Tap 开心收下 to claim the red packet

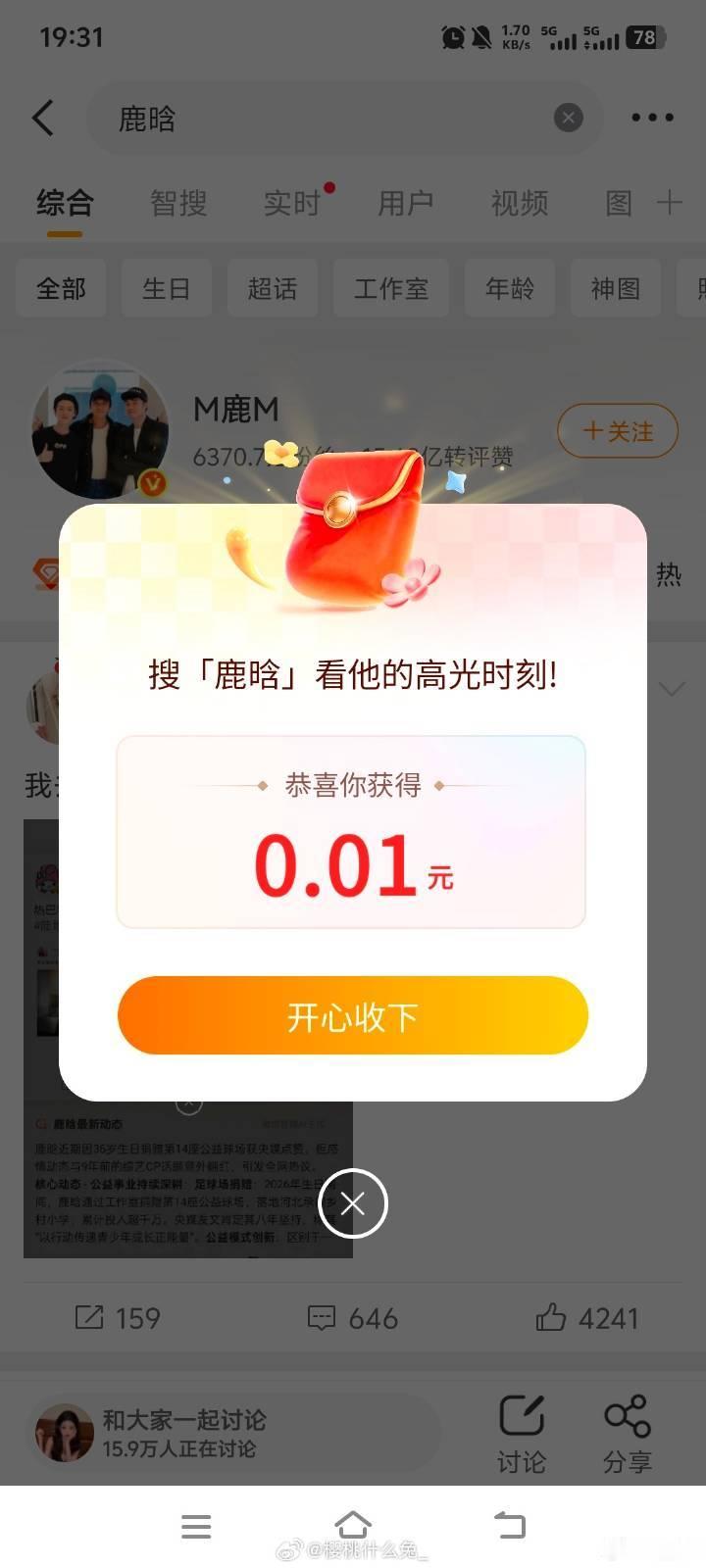point(353,1015)
